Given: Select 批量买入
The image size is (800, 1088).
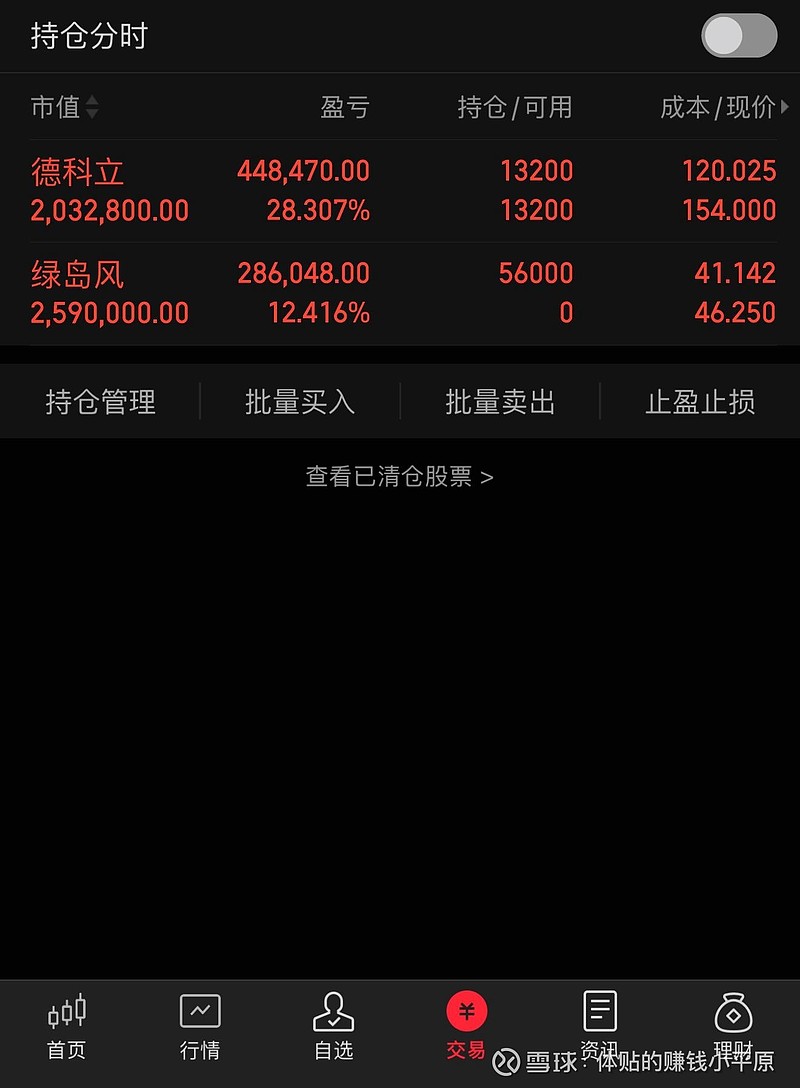Looking at the screenshot, I should click(300, 402).
